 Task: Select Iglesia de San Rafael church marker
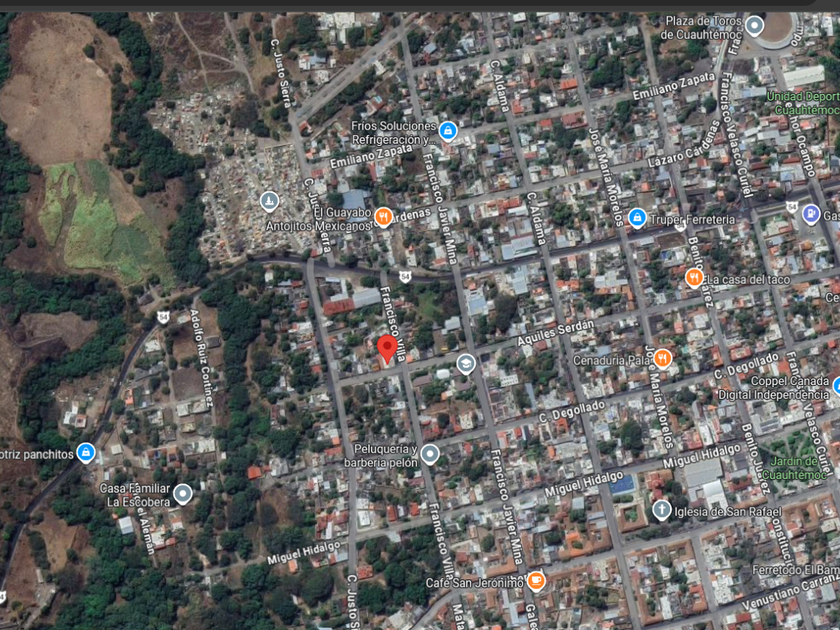(662, 510)
